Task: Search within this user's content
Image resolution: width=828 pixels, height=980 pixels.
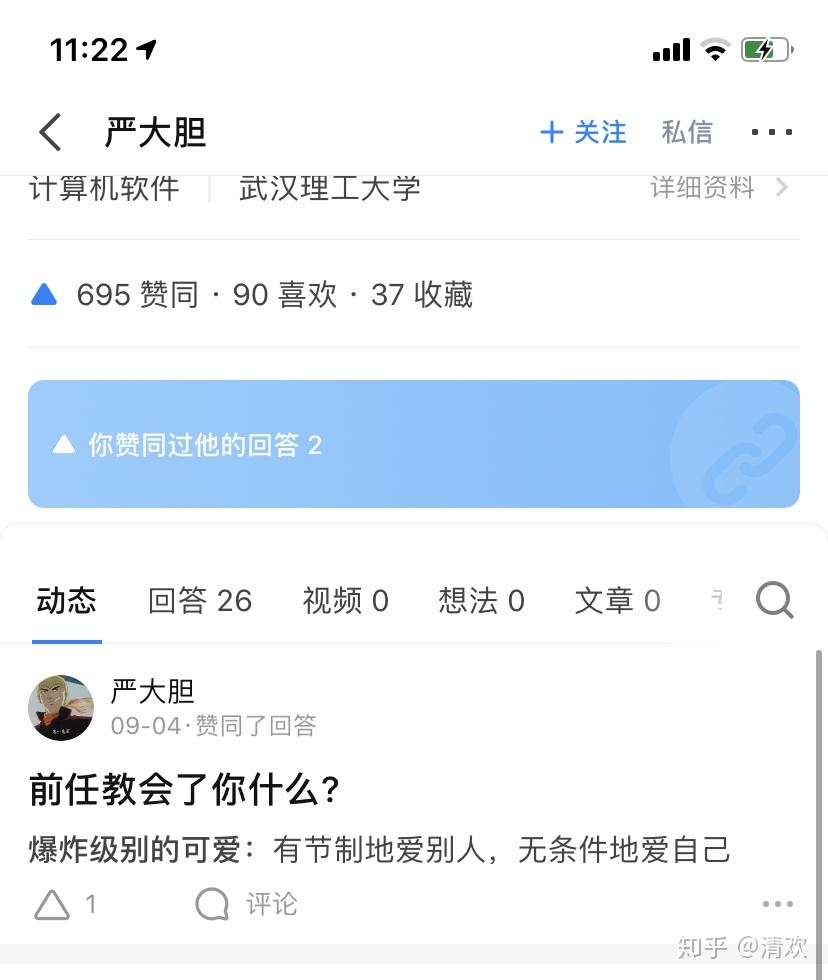Action: [x=774, y=601]
